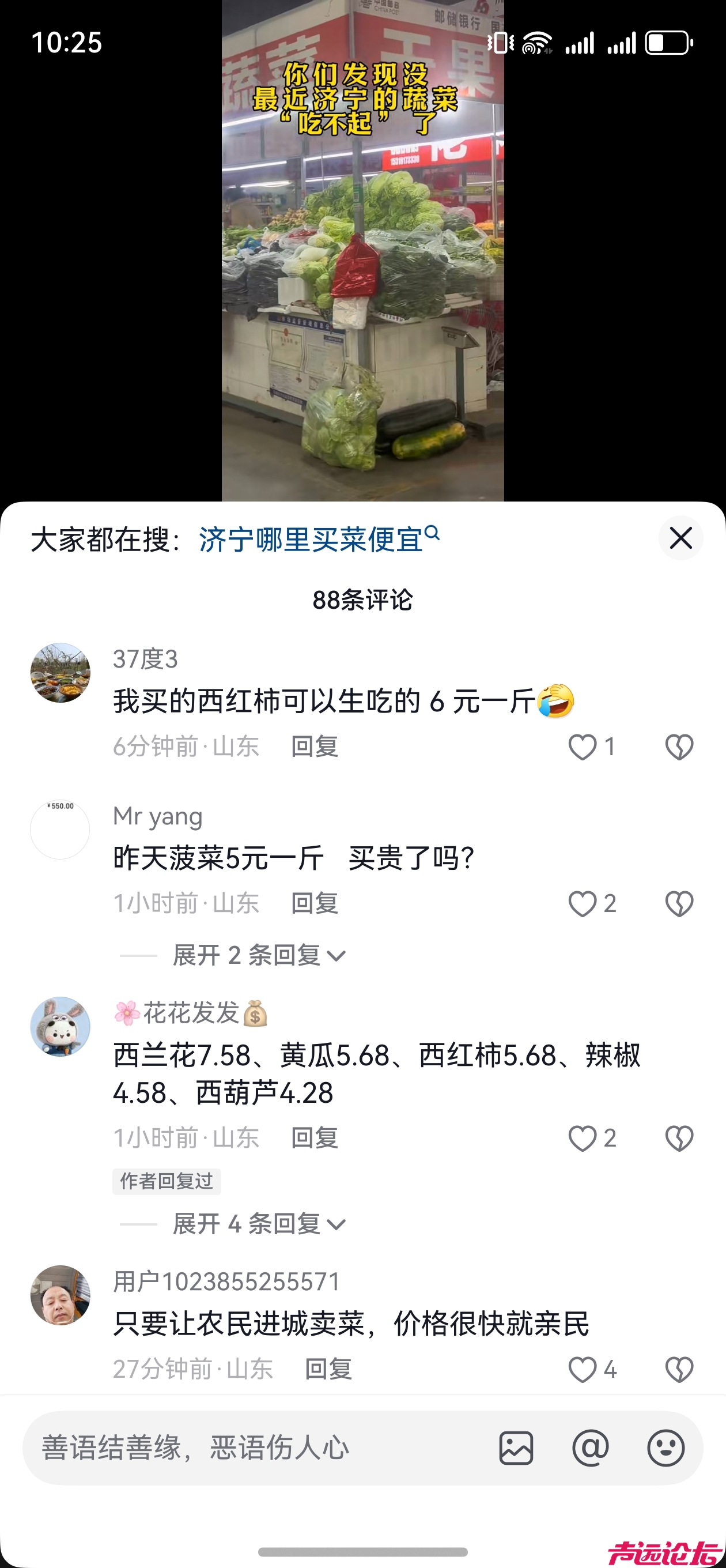Open 37度3's profile avatar
Screen dimensions: 726x1568
60,673
